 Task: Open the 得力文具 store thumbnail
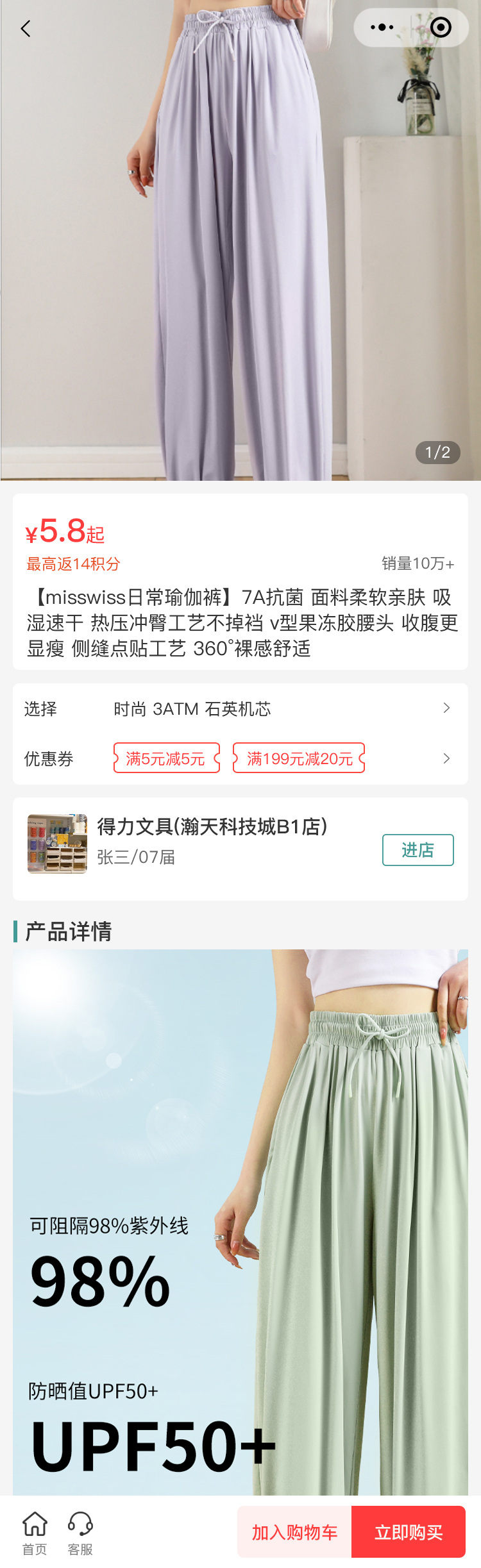click(x=57, y=844)
